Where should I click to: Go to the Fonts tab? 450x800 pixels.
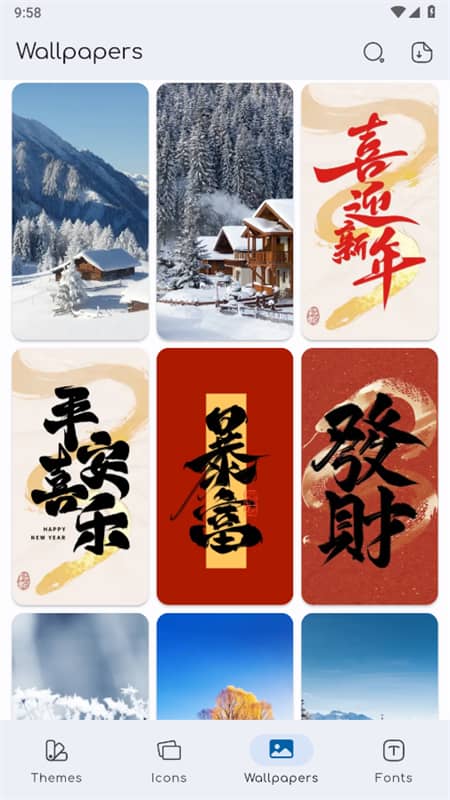coord(393,761)
